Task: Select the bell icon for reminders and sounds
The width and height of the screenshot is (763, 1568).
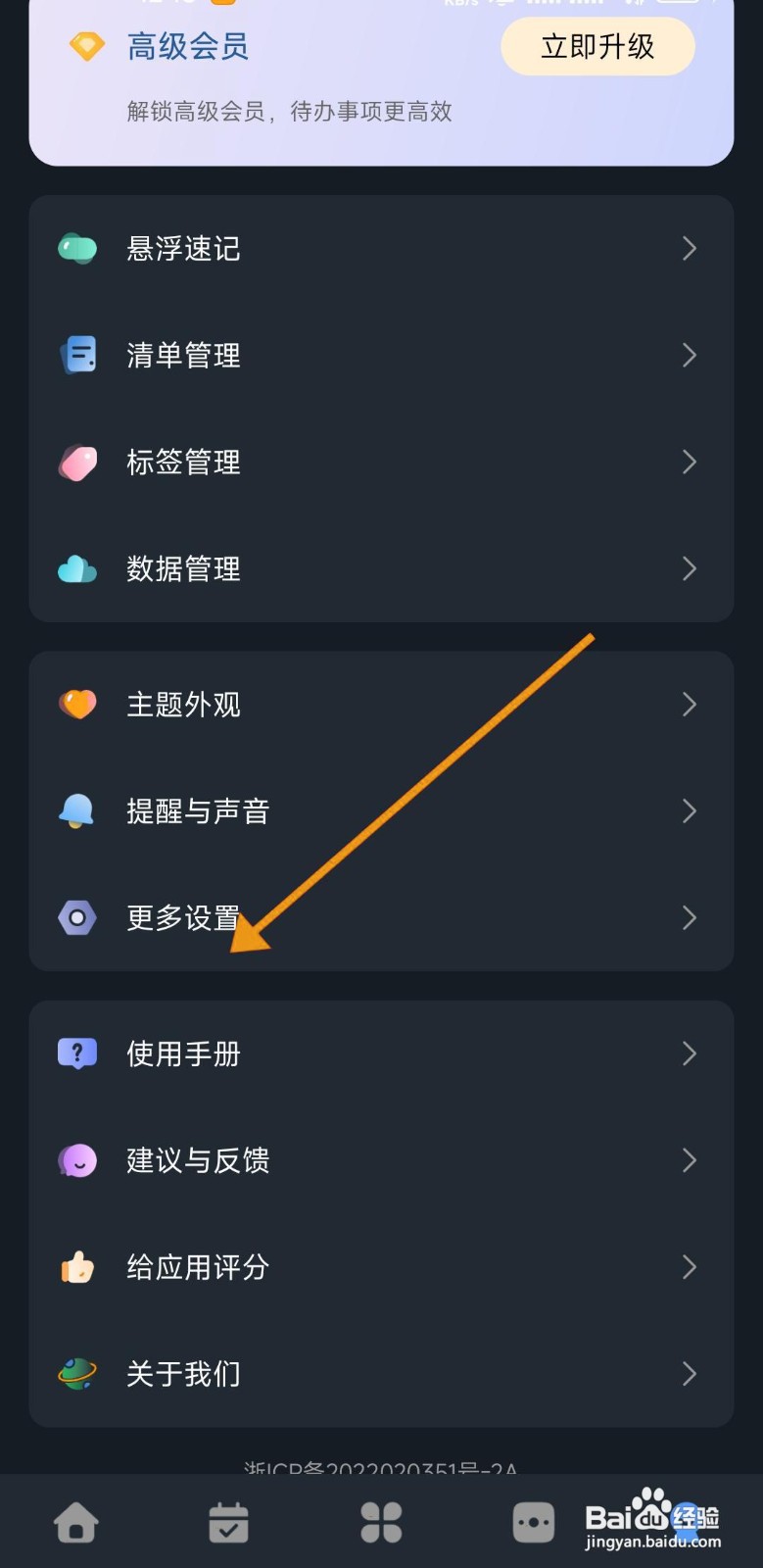Action: click(x=76, y=810)
